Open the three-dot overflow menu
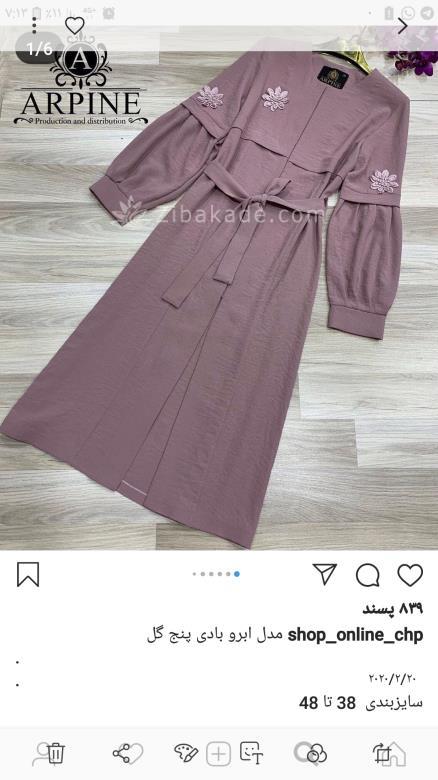 (34, 25)
